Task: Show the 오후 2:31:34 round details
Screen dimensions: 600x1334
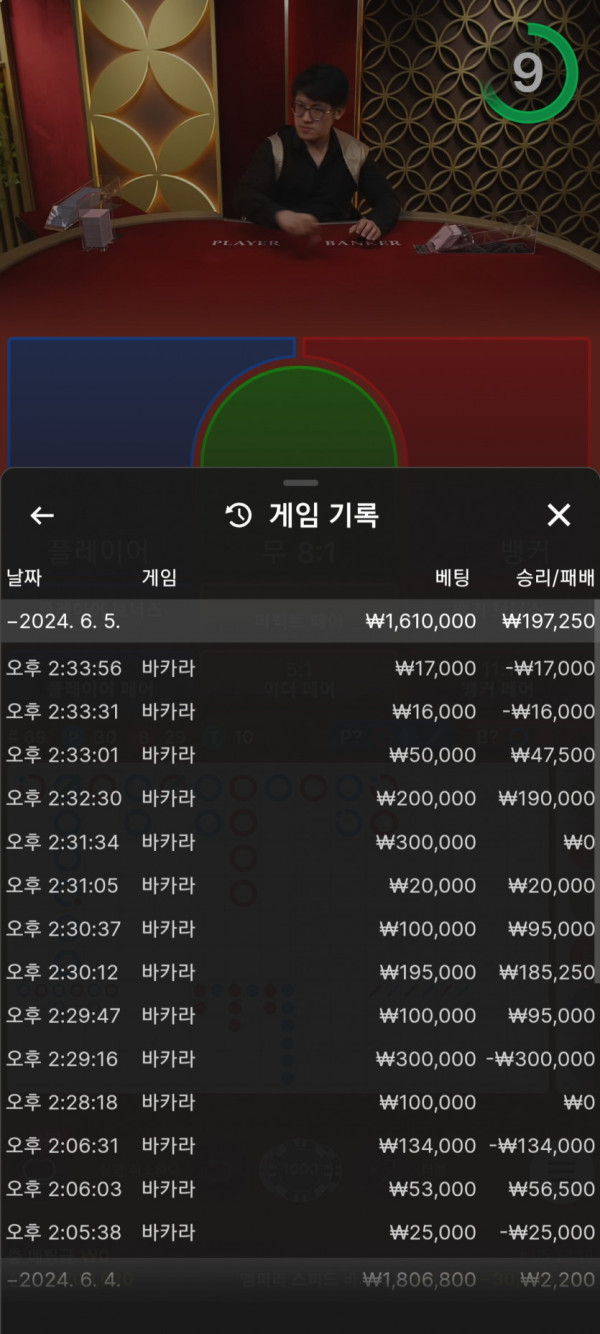Action: tap(300, 842)
